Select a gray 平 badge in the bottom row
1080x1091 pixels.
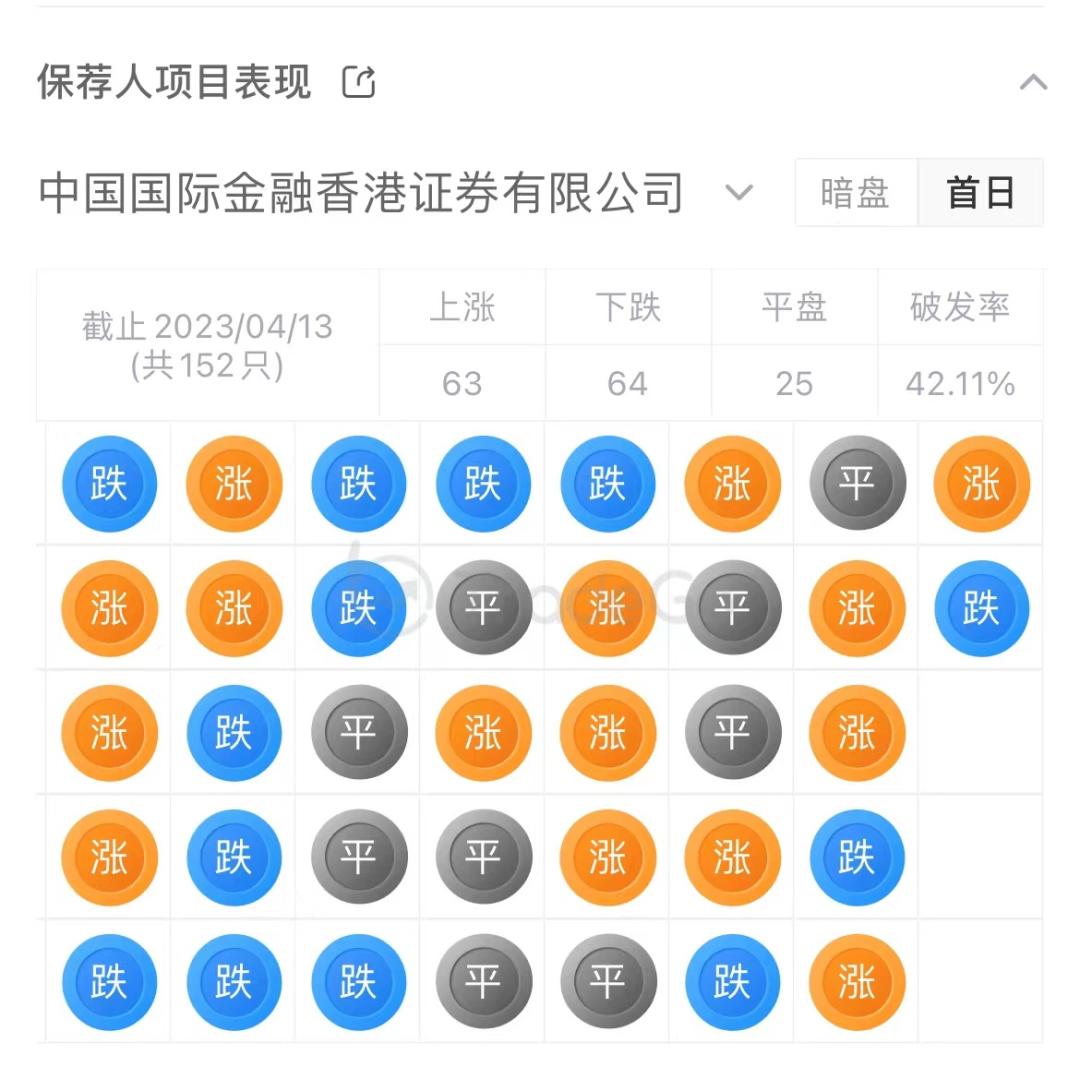(x=483, y=982)
